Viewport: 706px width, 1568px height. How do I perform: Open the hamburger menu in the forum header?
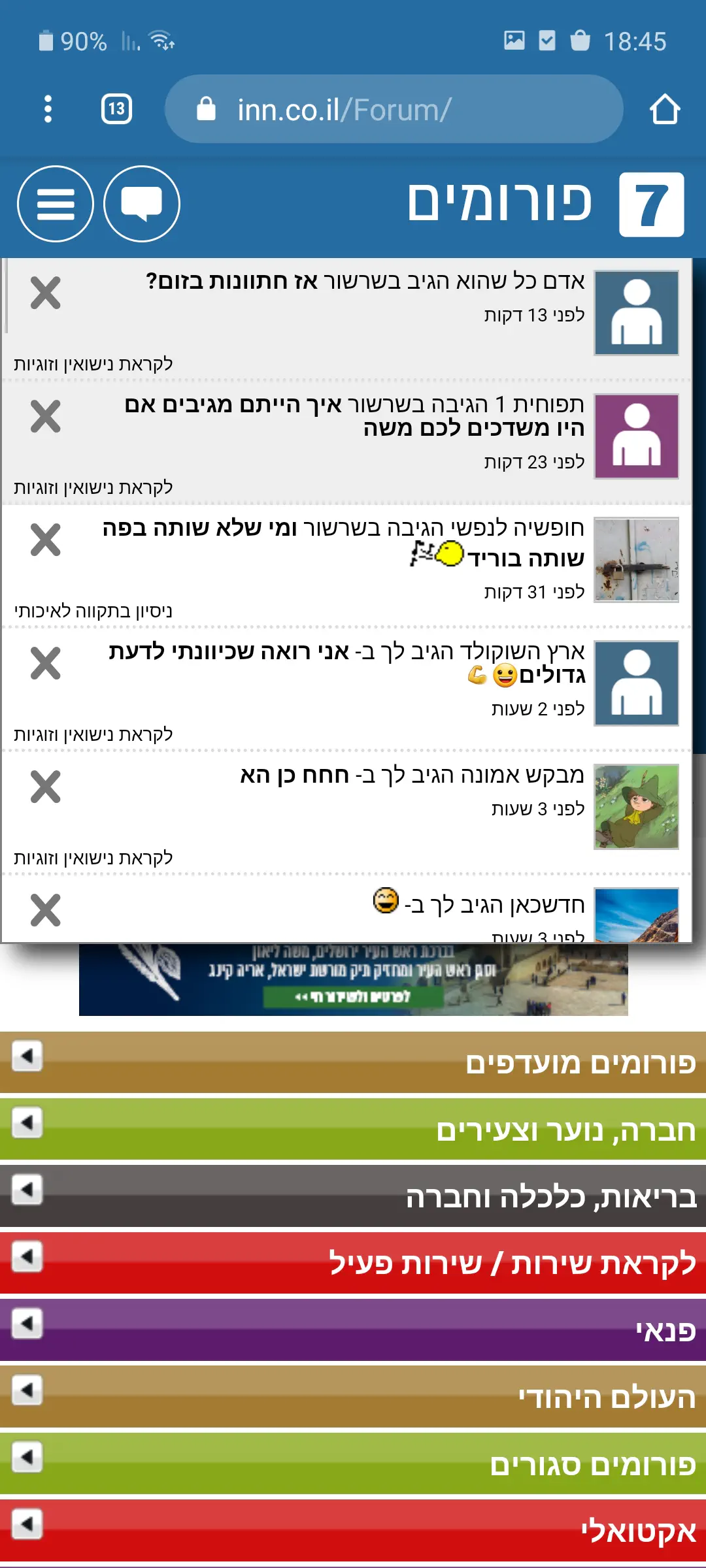tap(56, 204)
